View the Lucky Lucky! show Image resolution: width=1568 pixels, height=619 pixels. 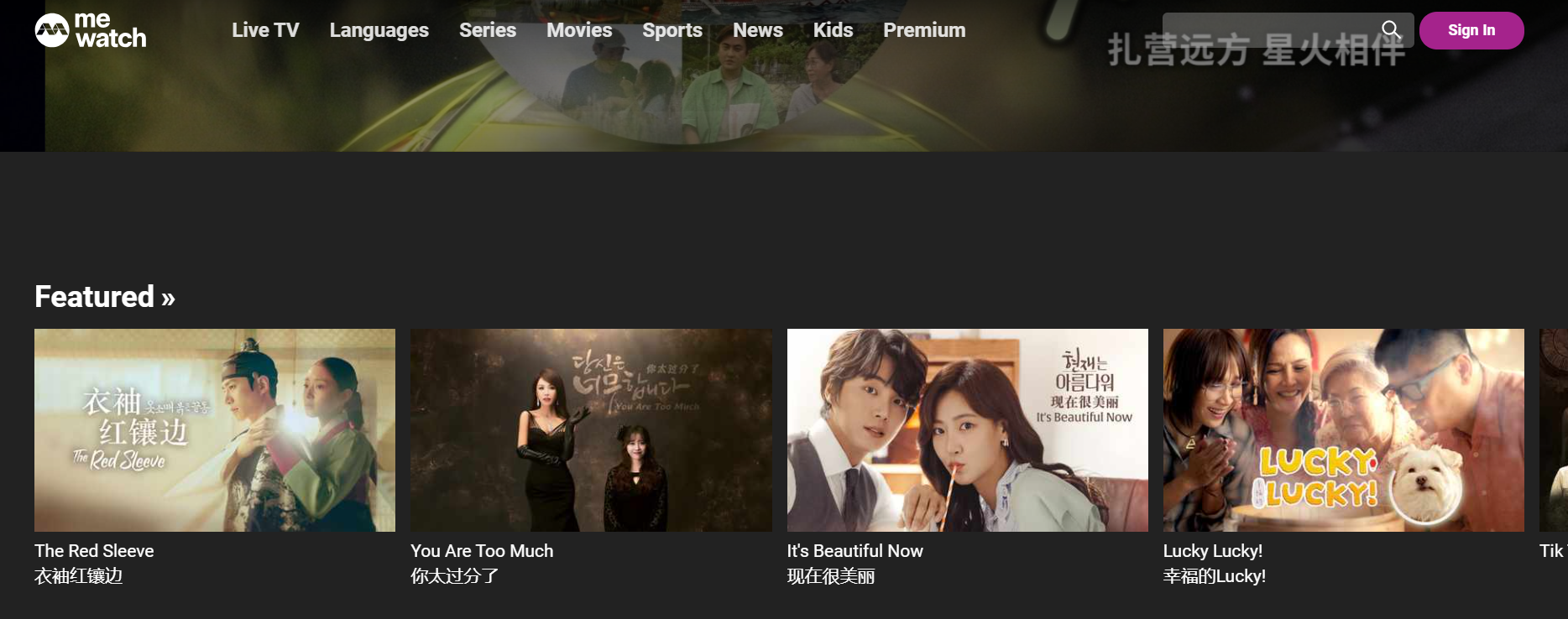coord(1343,430)
